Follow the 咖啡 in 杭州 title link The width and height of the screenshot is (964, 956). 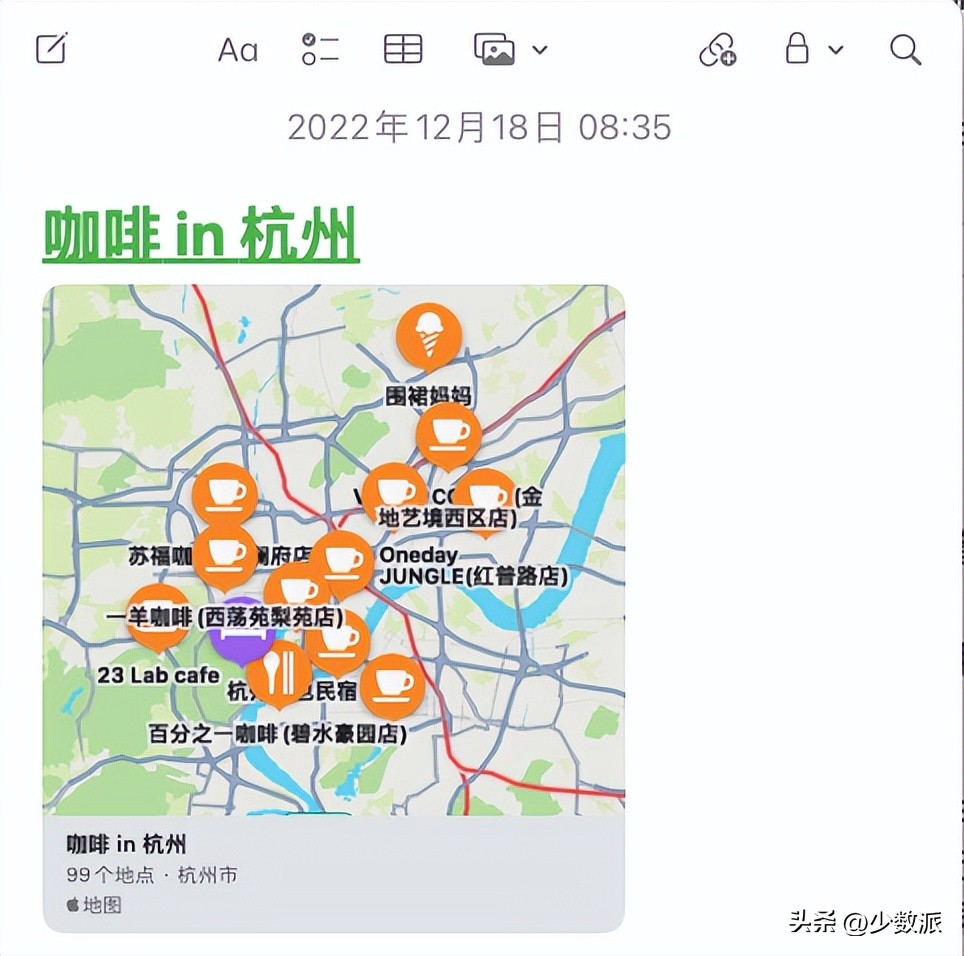click(x=200, y=233)
